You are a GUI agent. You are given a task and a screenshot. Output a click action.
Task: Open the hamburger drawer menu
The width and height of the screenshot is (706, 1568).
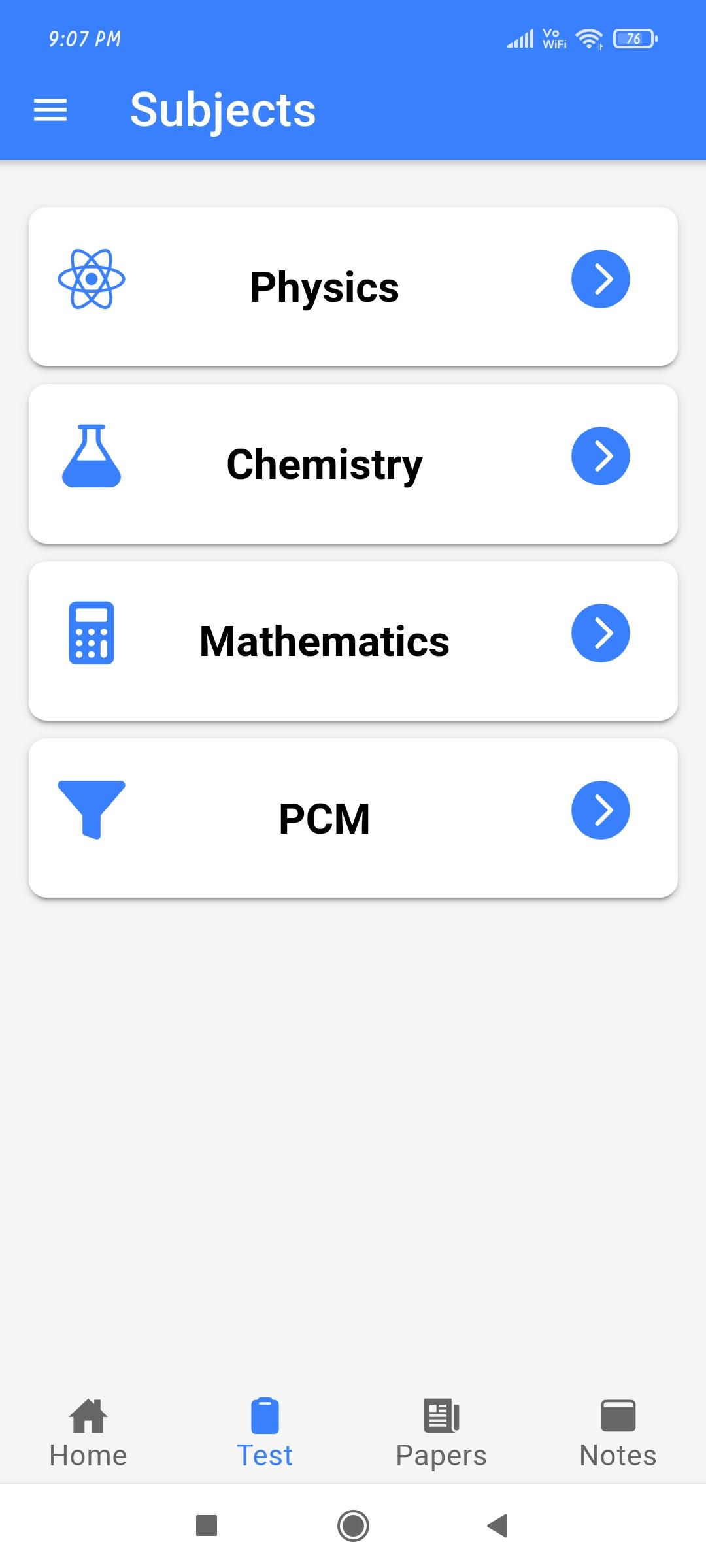(x=50, y=110)
